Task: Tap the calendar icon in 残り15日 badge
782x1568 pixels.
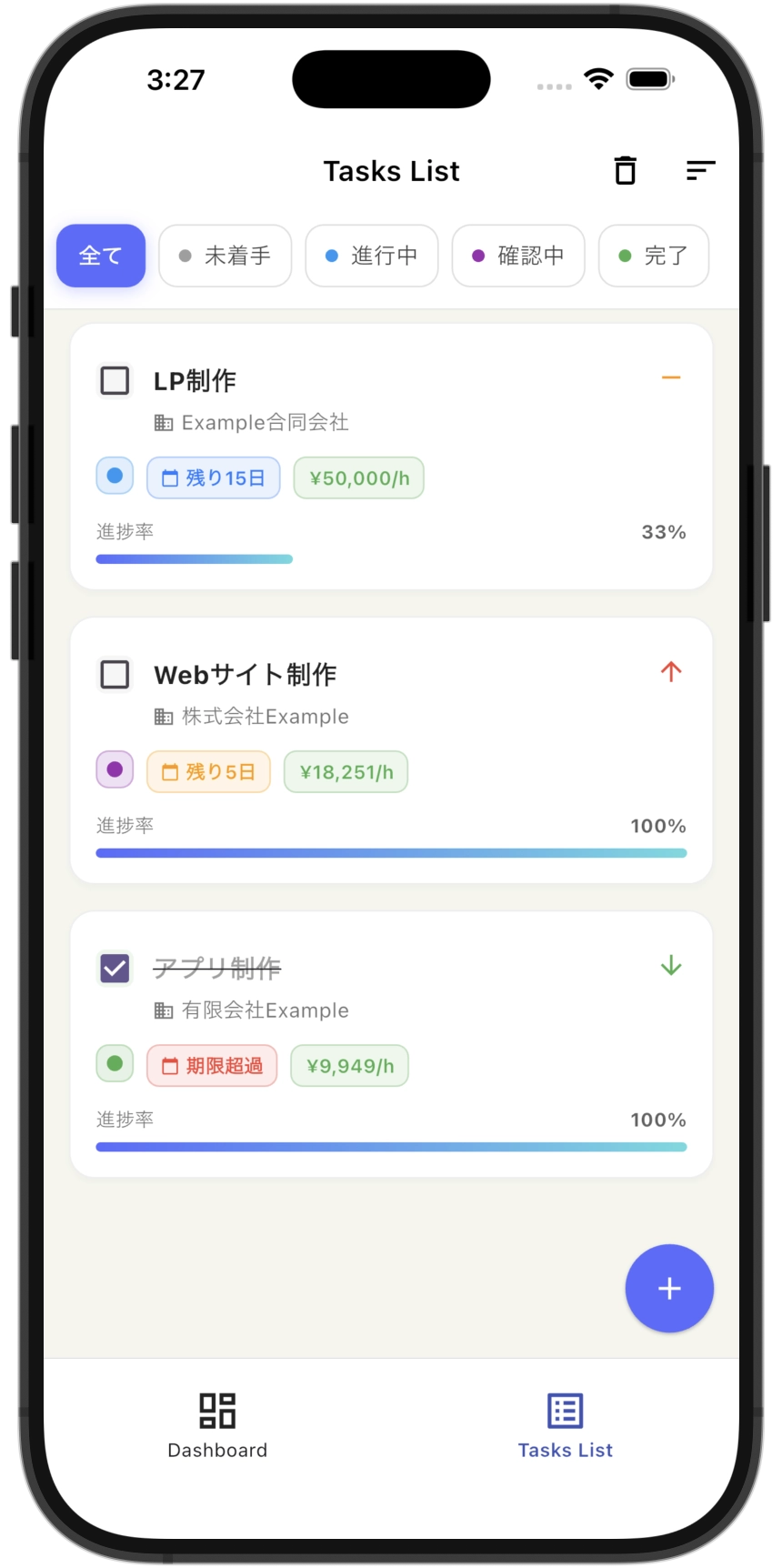Action: point(171,477)
